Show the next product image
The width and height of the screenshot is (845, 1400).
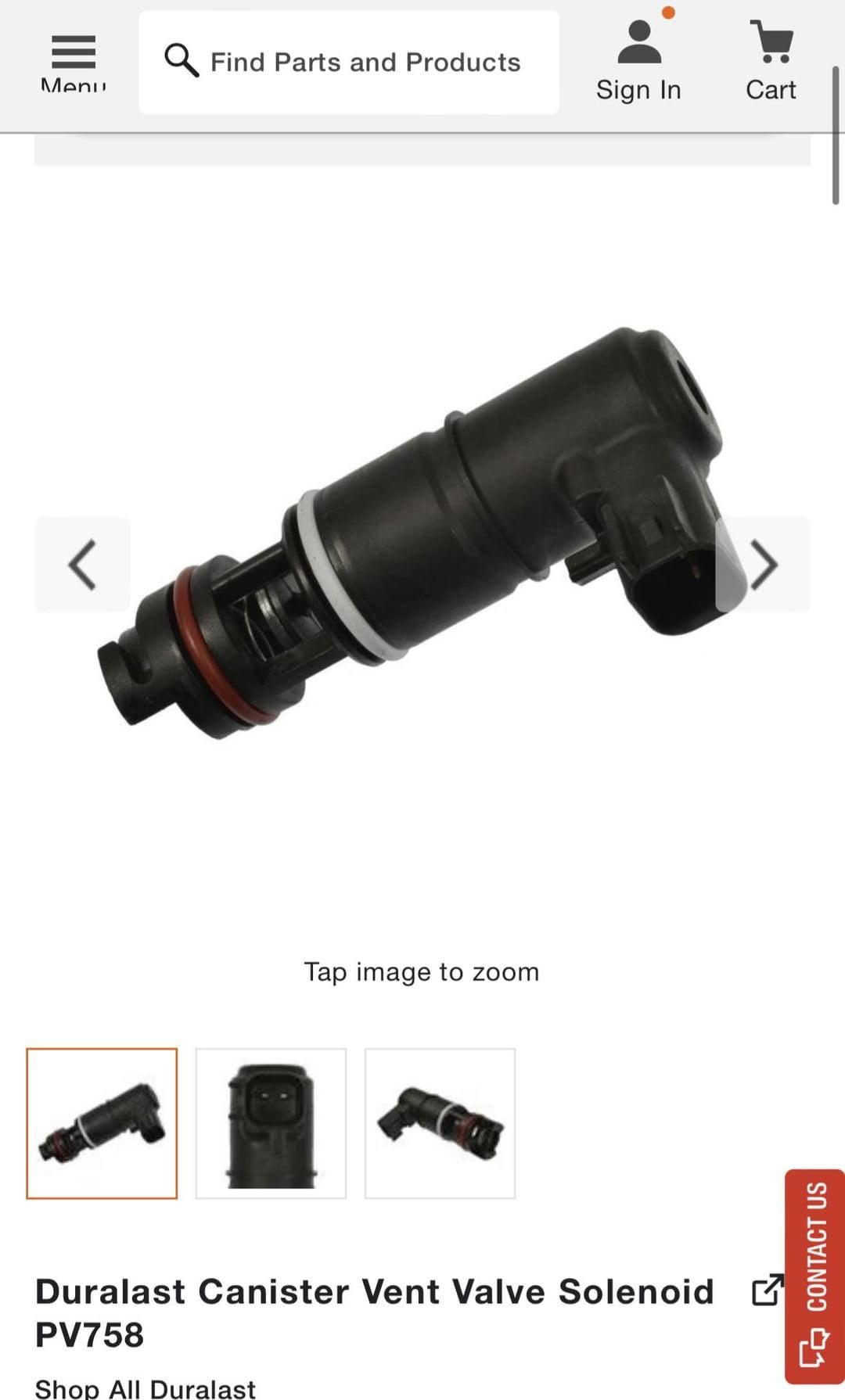coord(764,564)
